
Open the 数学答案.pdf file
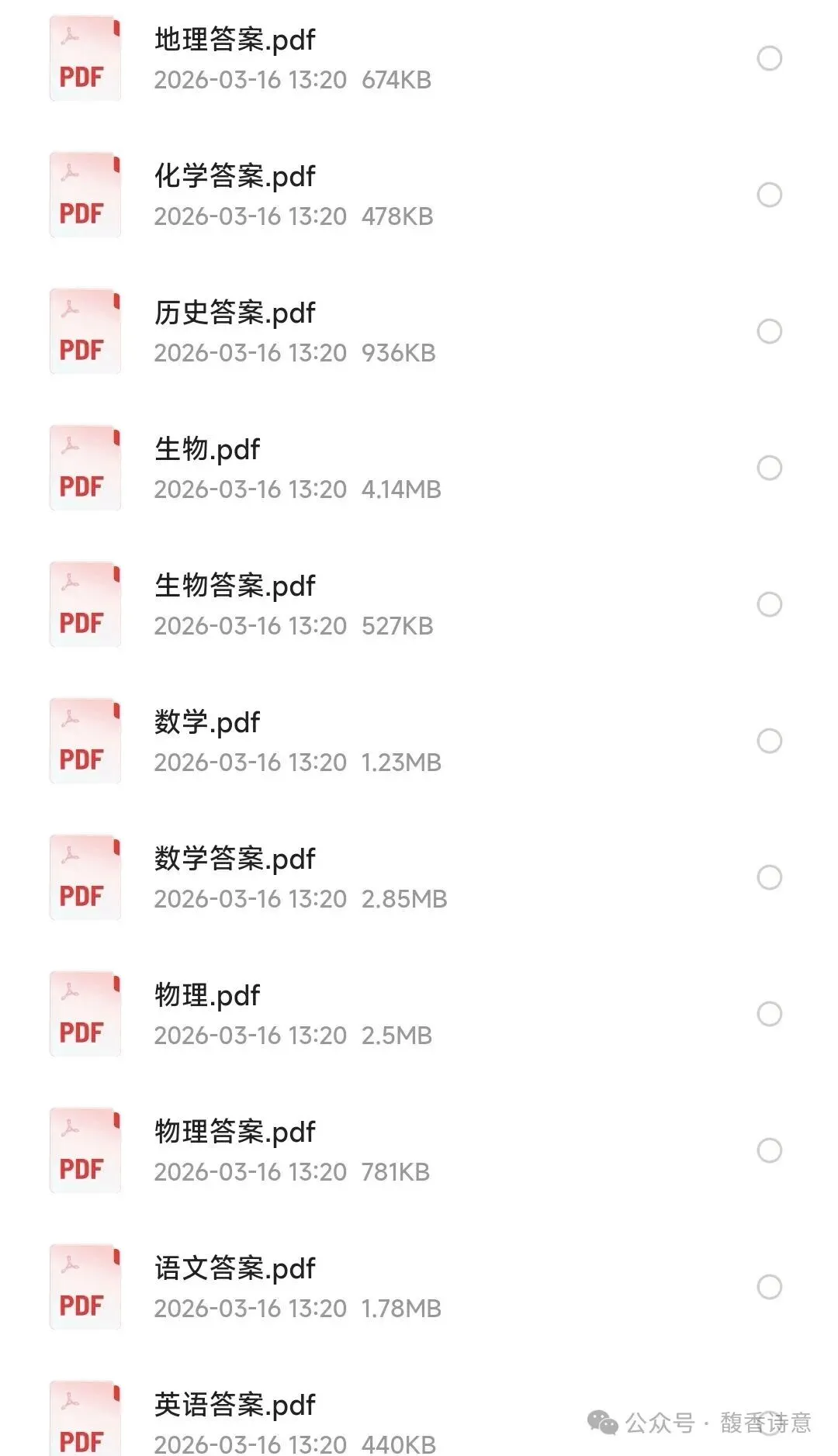(x=419, y=877)
